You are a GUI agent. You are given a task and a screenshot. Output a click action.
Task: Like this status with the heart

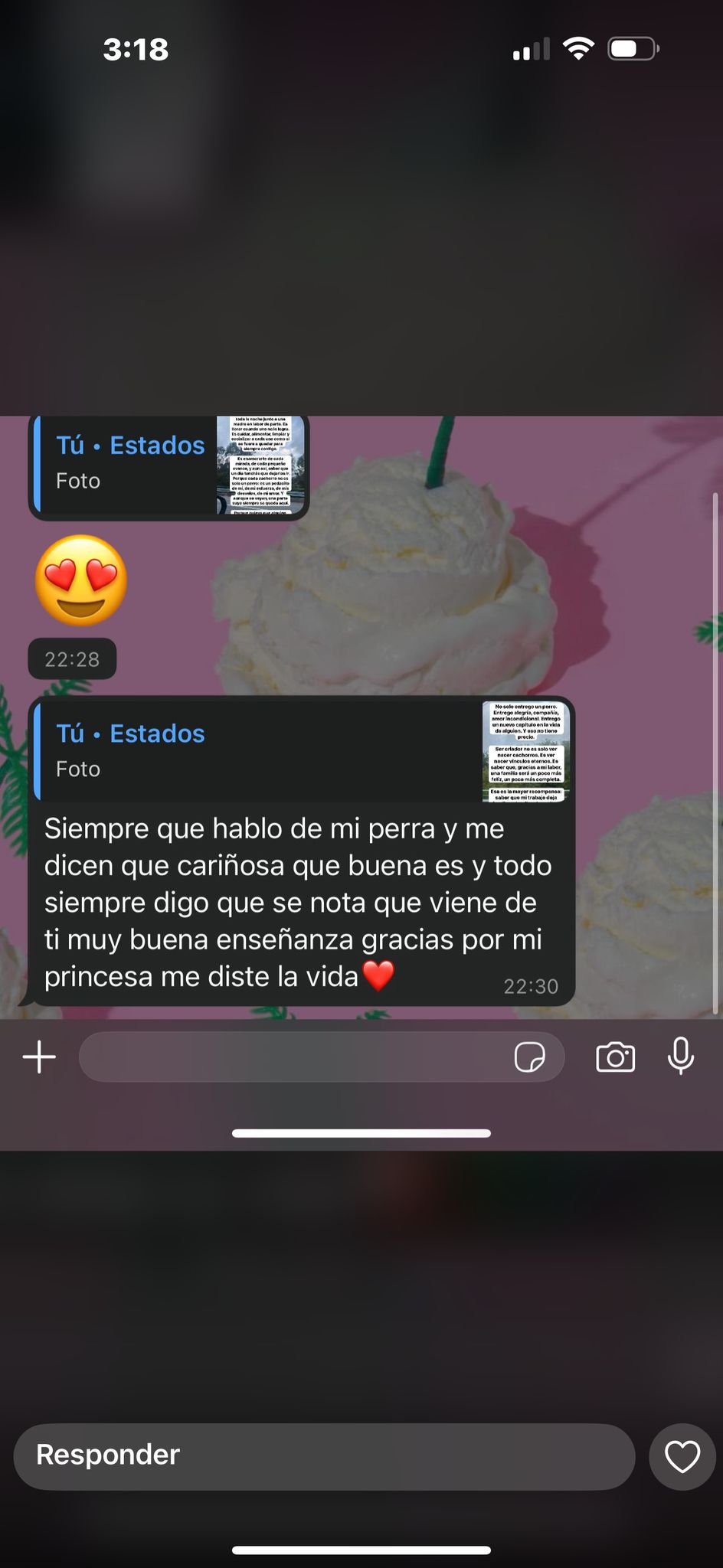682,1456
